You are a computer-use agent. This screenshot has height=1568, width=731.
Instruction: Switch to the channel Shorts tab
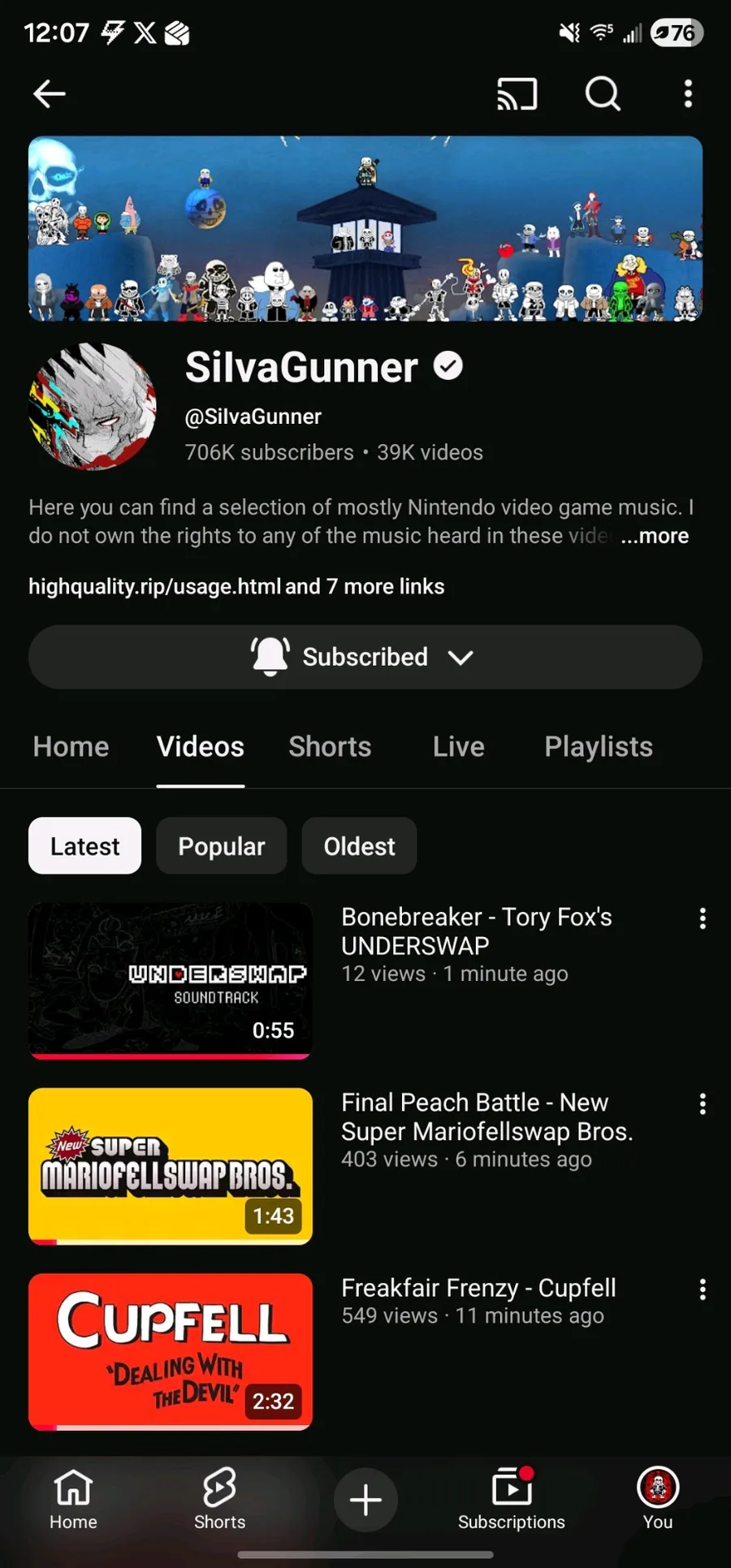coord(330,747)
